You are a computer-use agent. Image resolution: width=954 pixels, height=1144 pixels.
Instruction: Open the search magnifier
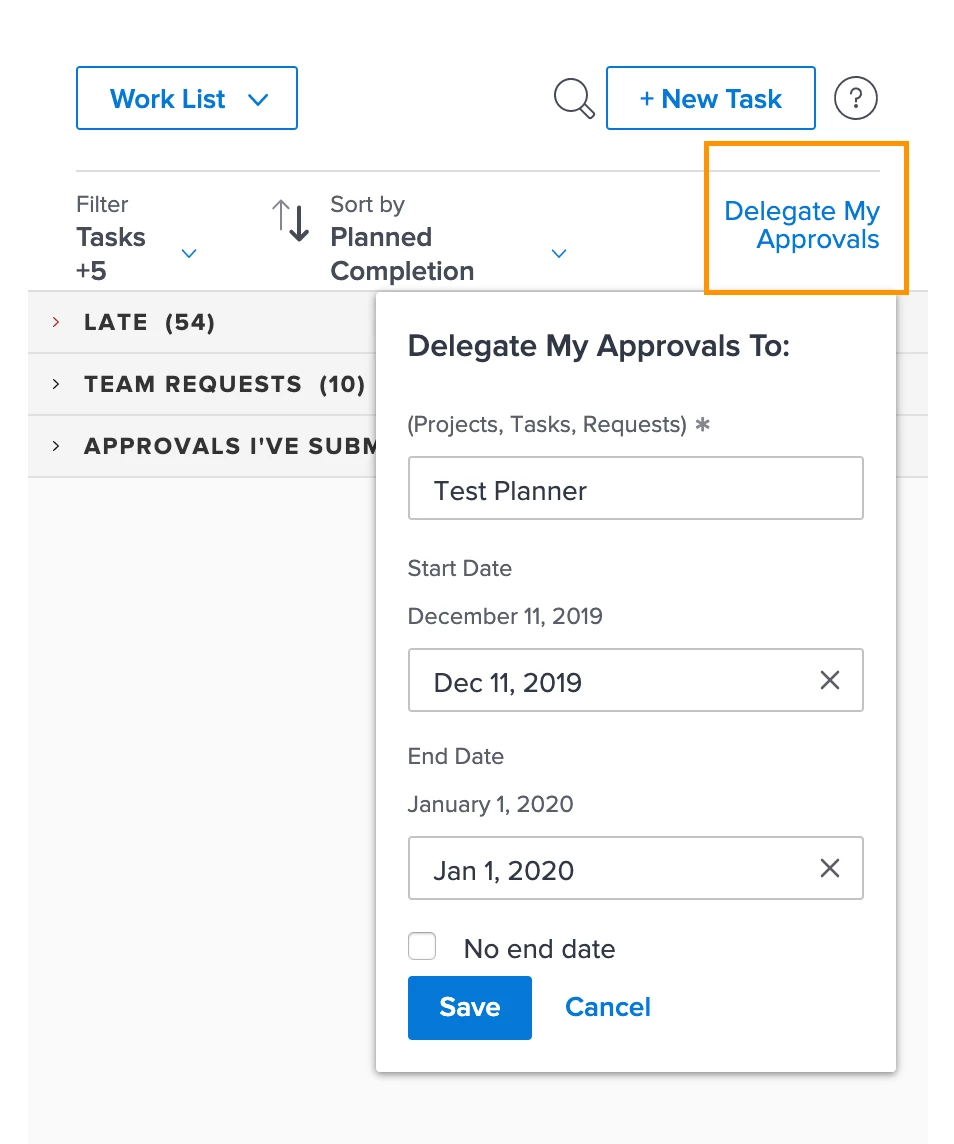coord(574,99)
